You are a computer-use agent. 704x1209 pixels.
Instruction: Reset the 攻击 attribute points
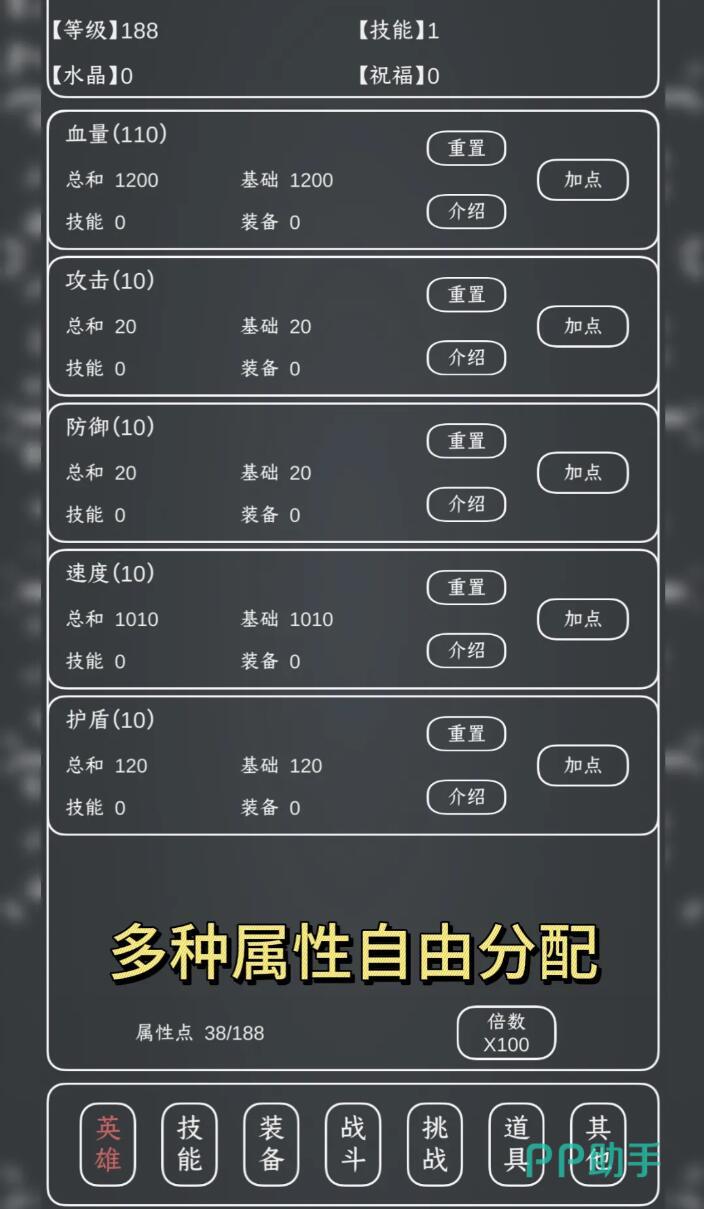coord(466,295)
